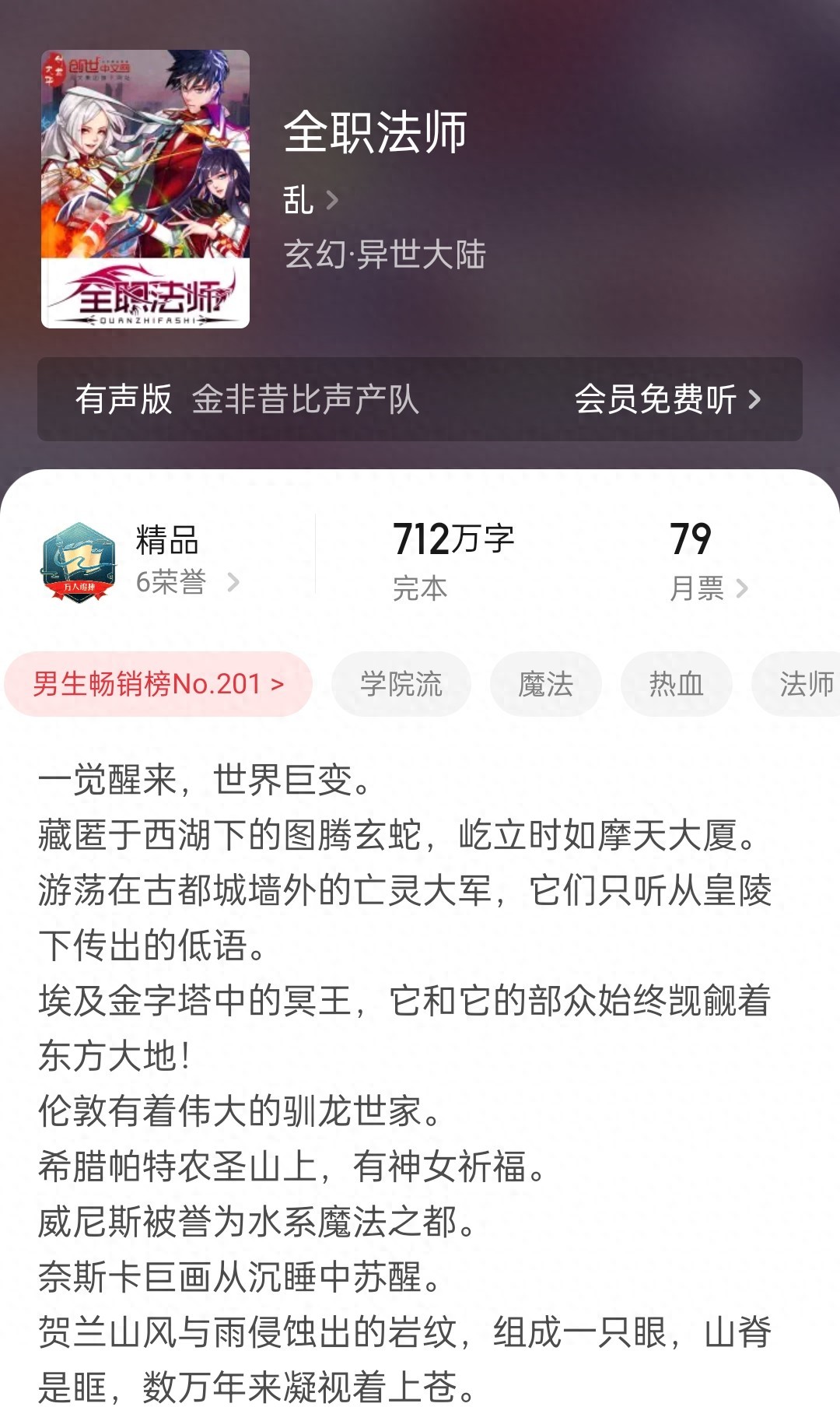Open the 月票 monthly ticket page

tap(708, 588)
